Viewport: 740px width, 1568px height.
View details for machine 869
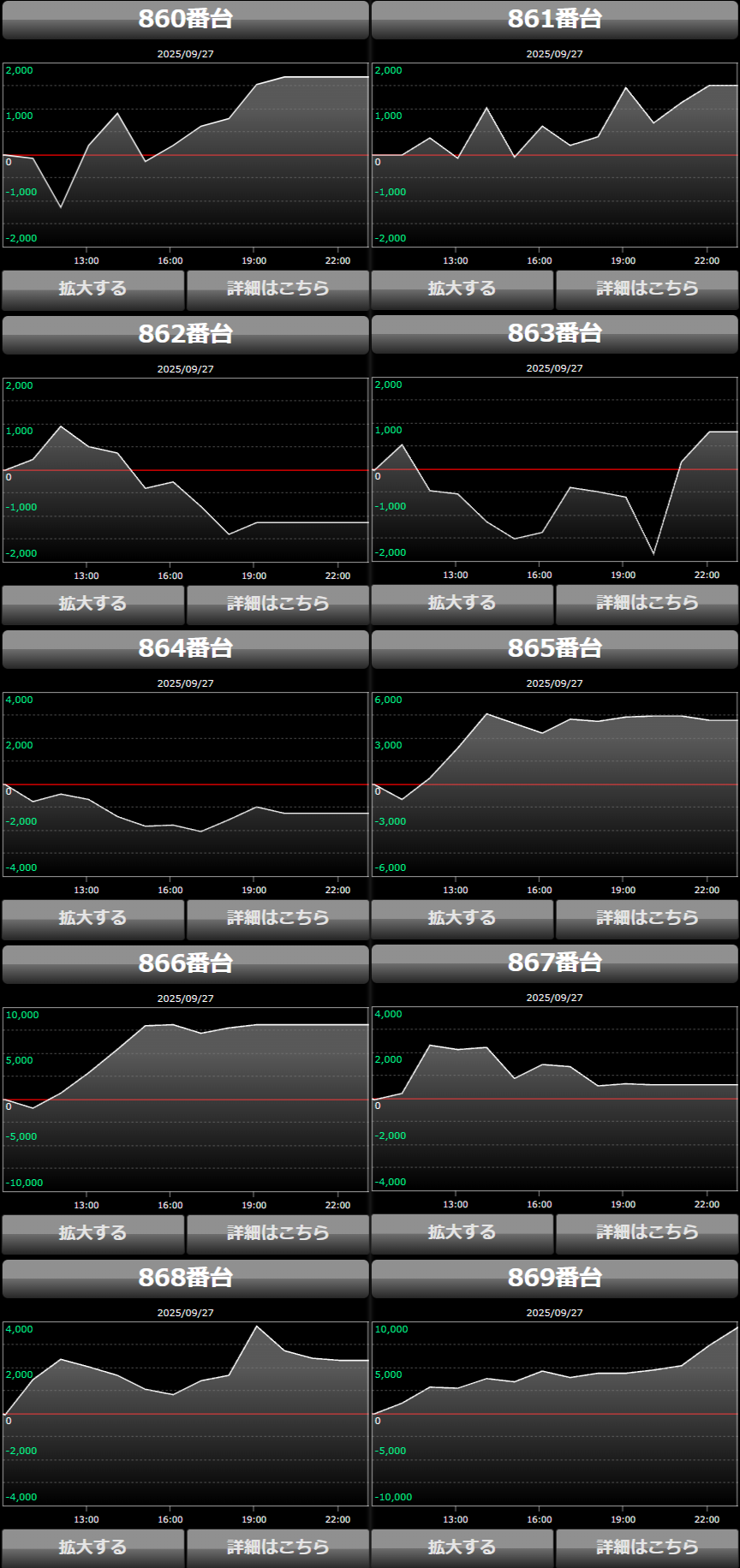coord(647,1547)
